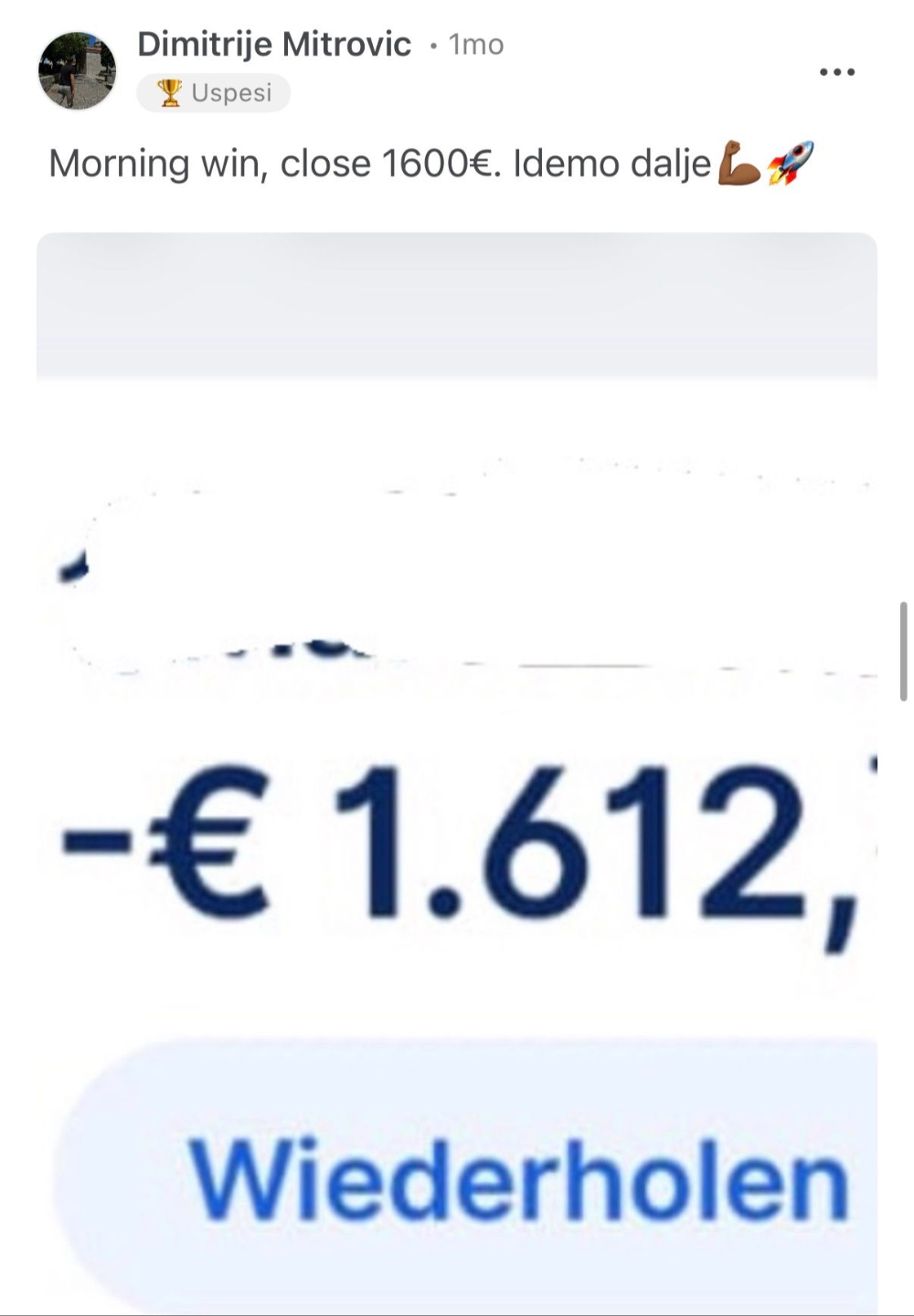Screen dimensions: 914x1316
Task: Open Dimitrije Mitrovic's profile picture
Action: click(77, 70)
